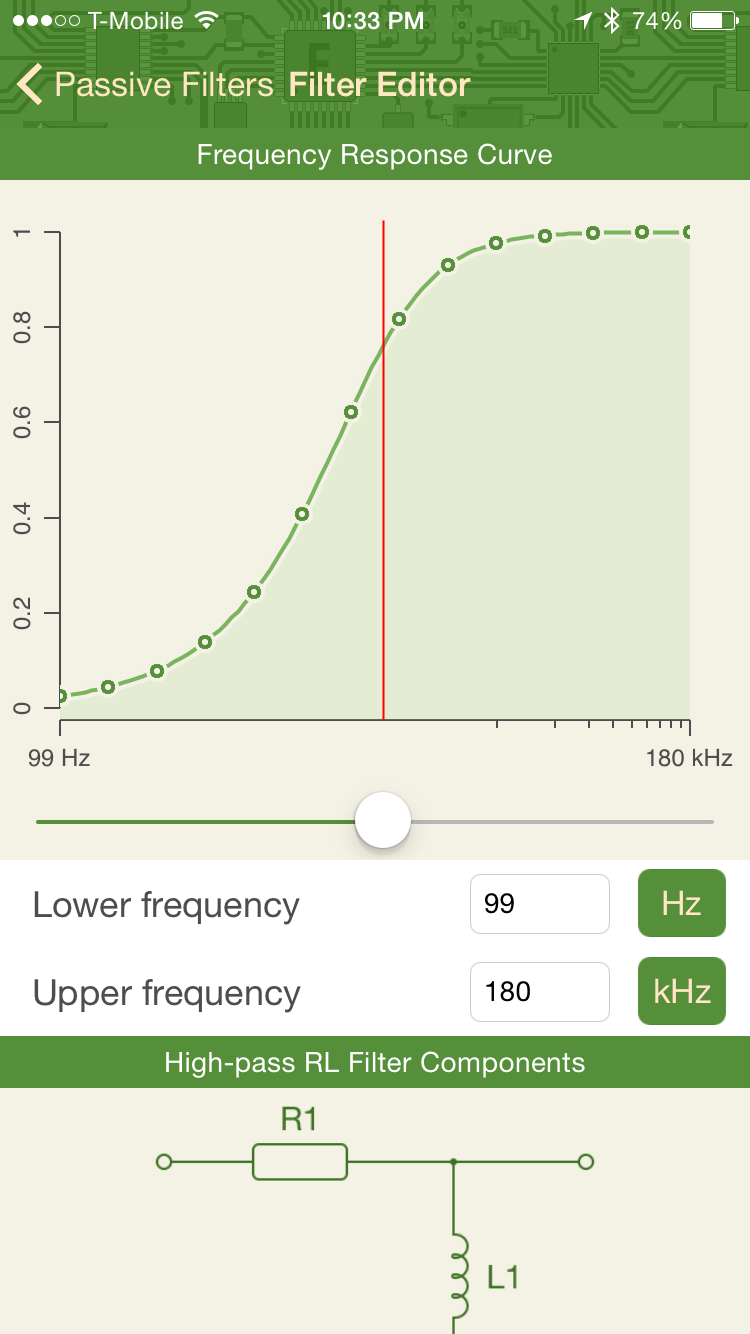
Task: Tap the lower frequency input showing 99
Action: pos(539,903)
